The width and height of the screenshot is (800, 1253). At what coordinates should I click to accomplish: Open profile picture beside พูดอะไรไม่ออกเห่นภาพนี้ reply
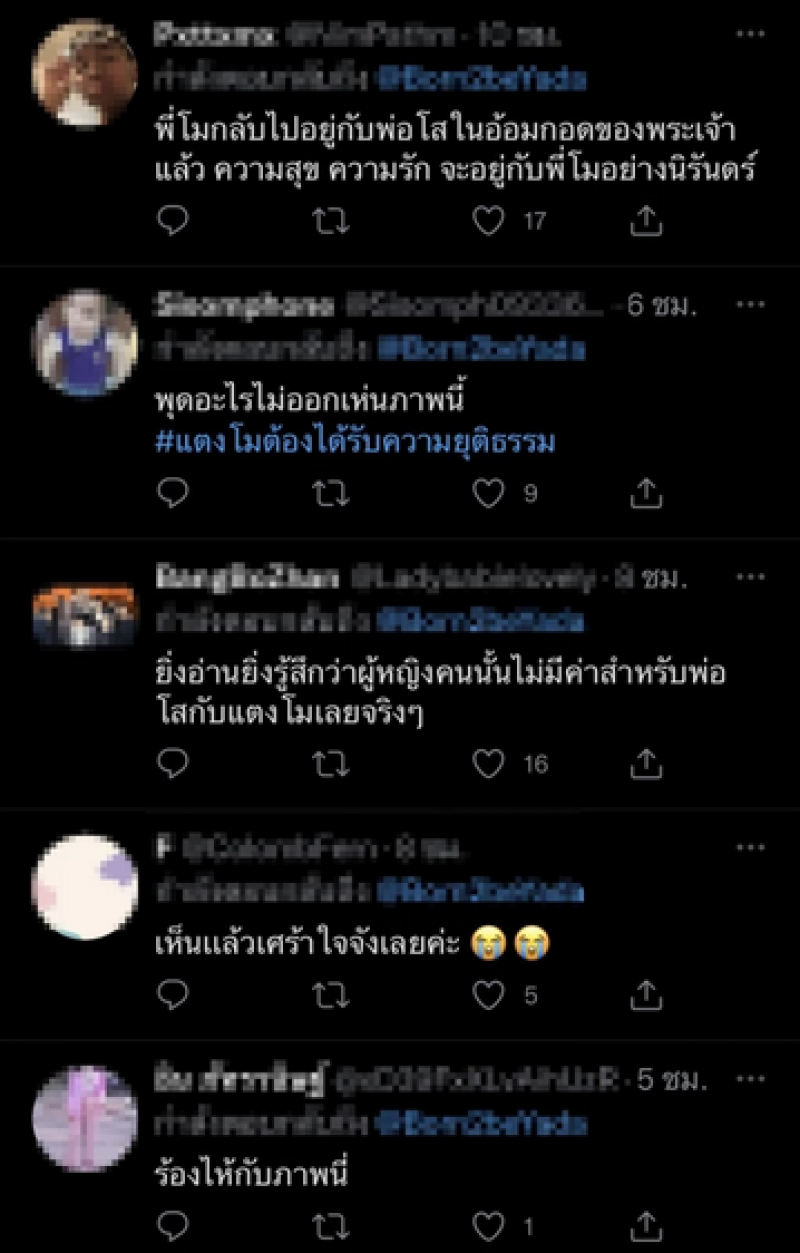coord(85,343)
